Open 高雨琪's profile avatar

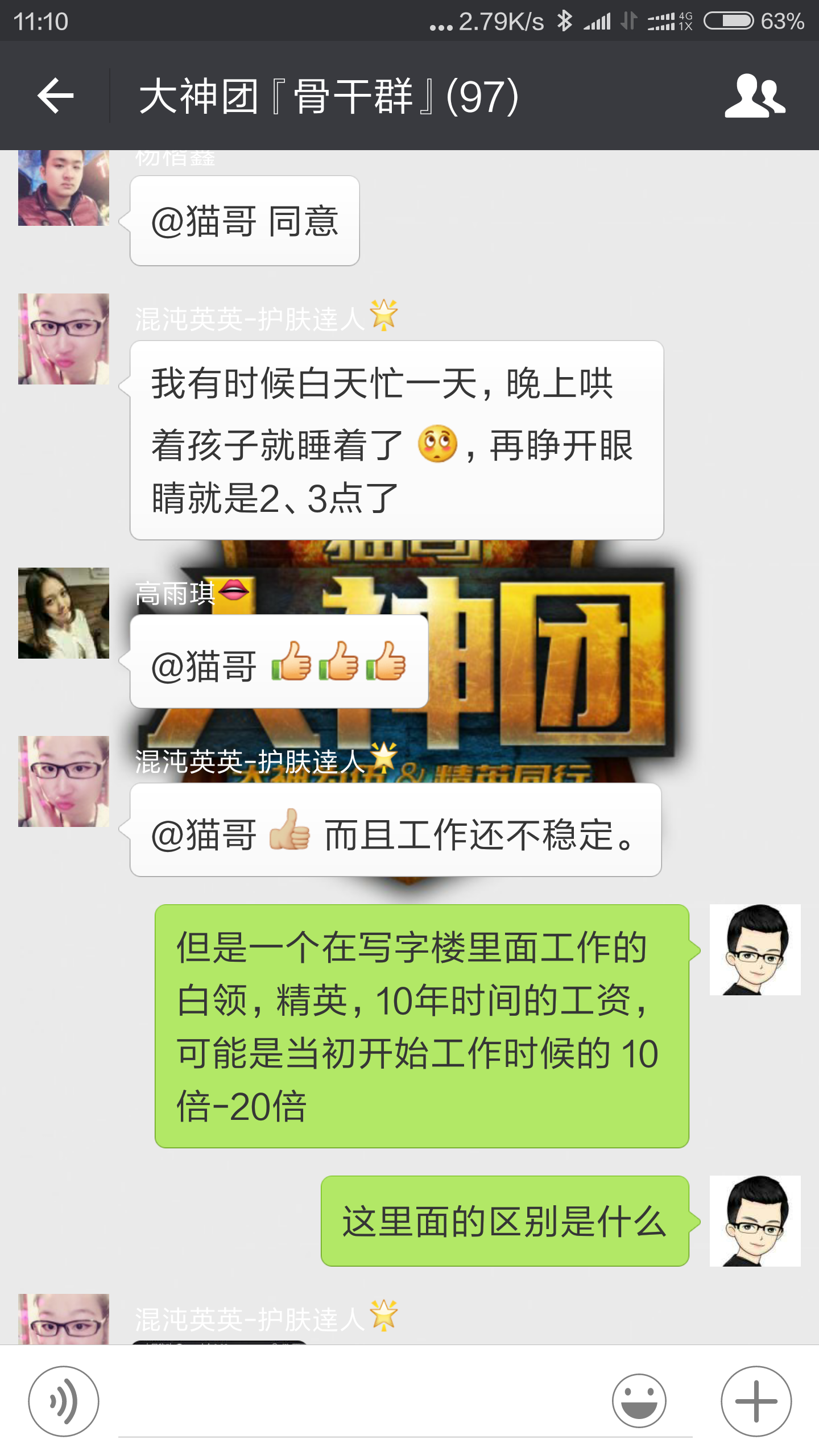click(x=64, y=613)
